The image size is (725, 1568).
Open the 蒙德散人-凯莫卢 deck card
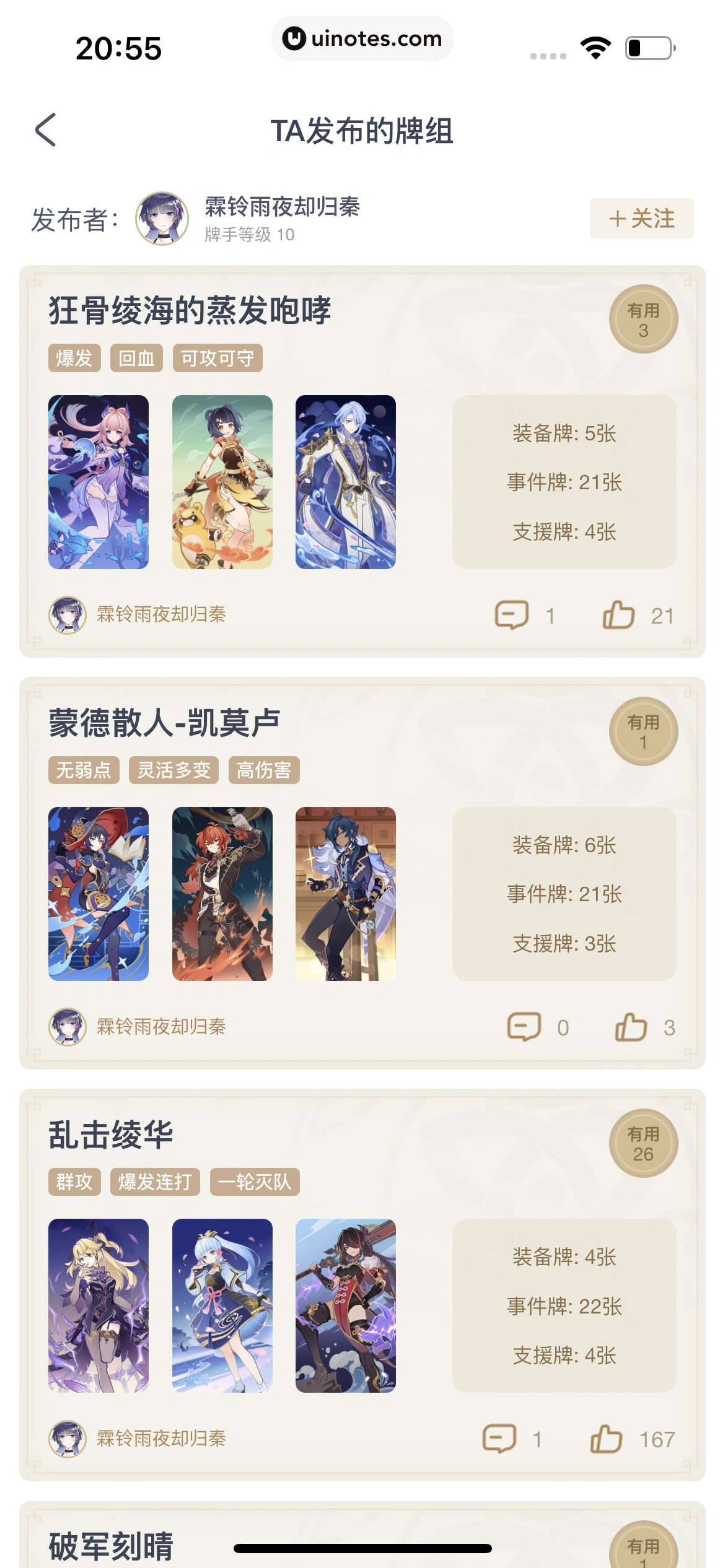(164, 722)
